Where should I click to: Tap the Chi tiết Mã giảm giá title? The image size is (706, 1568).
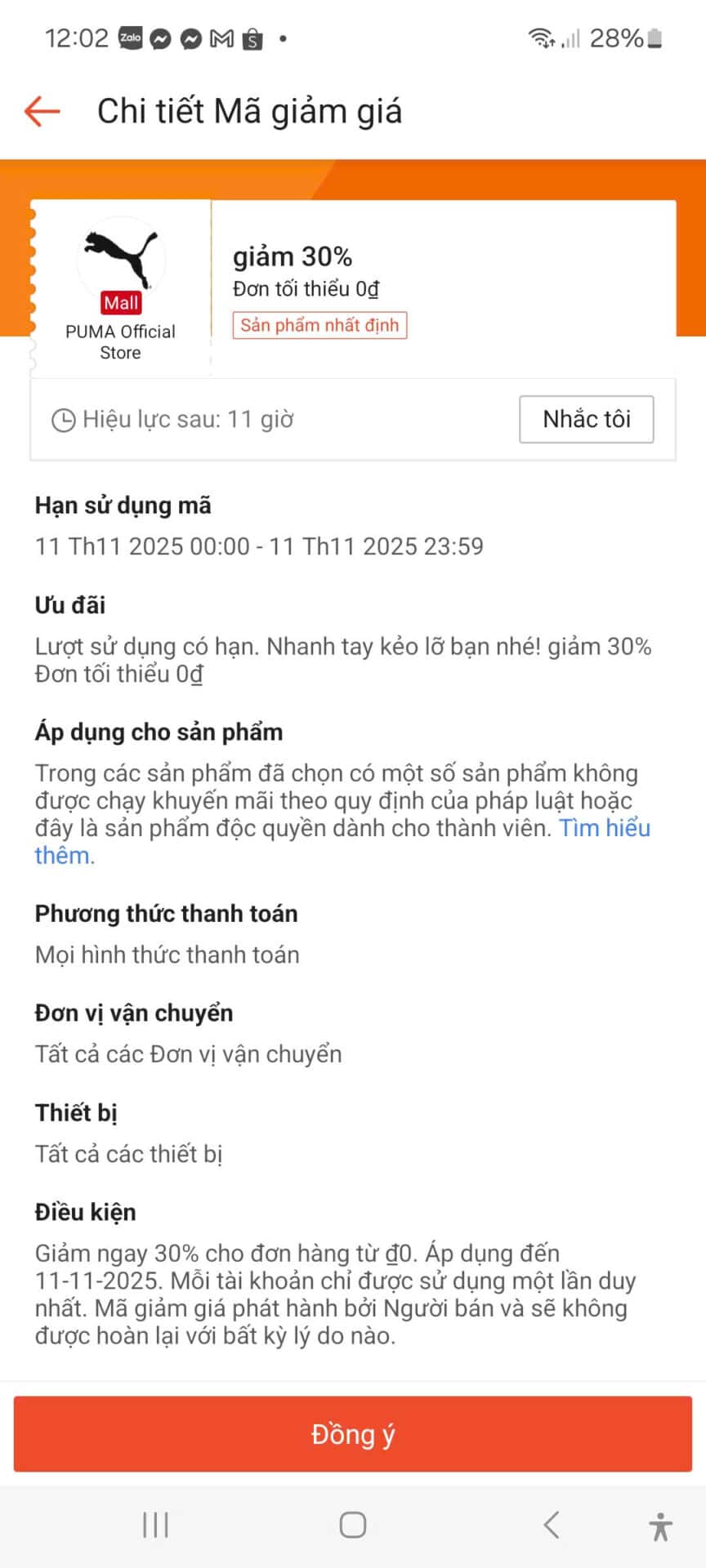tap(249, 110)
